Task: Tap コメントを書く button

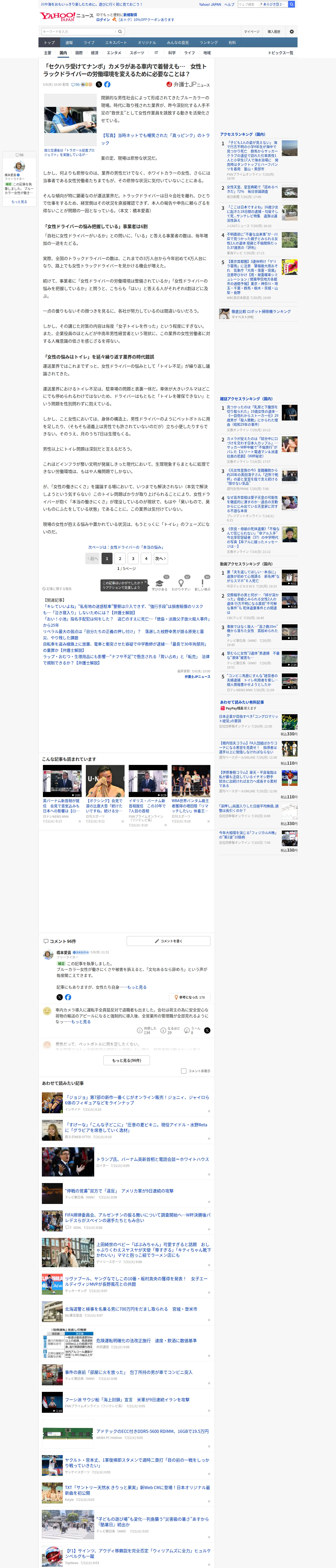Action: click(168, 941)
